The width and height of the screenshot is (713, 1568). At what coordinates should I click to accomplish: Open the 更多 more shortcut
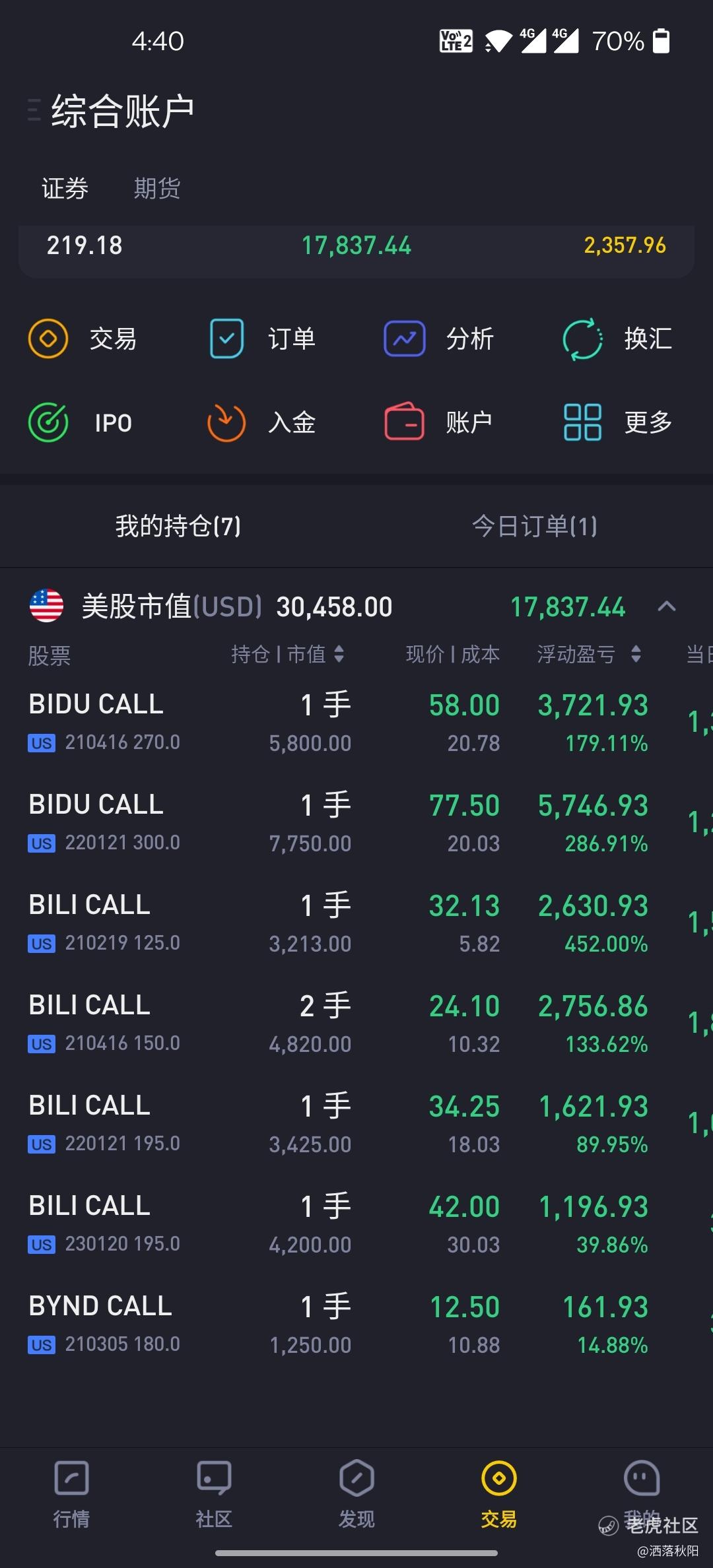click(x=617, y=422)
